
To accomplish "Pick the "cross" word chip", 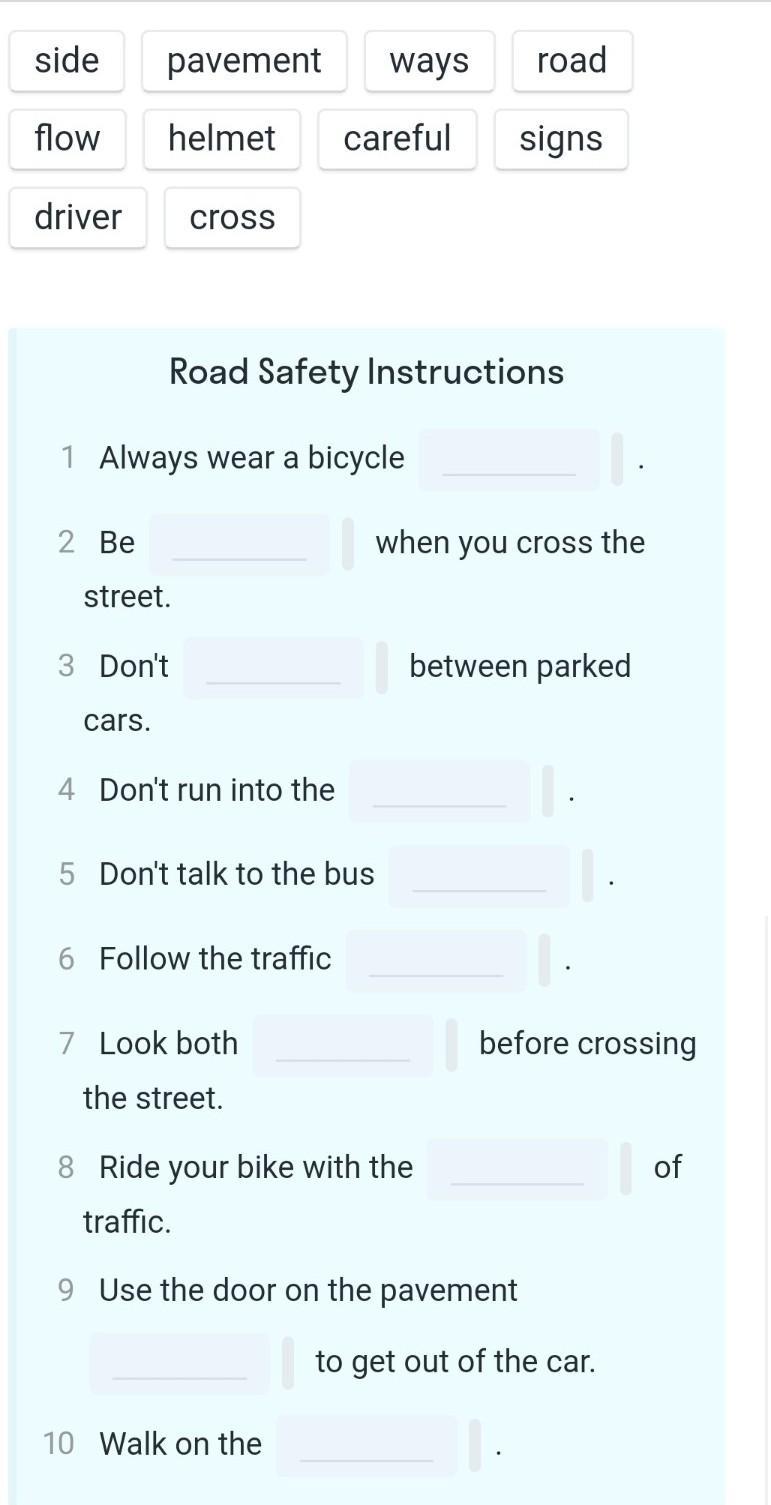I will coord(232,217).
